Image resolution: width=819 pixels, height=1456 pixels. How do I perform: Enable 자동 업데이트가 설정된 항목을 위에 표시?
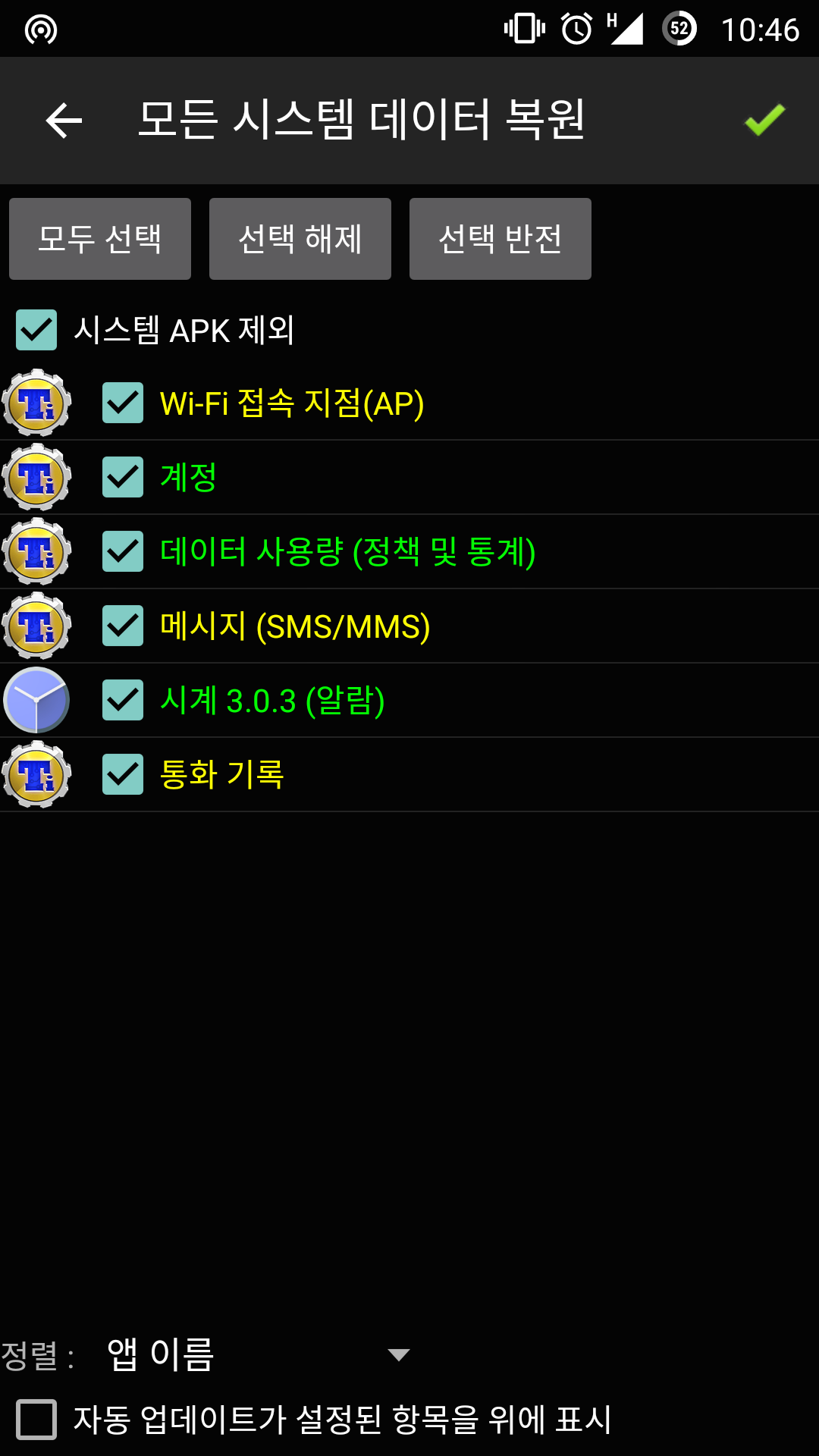[36, 1420]
